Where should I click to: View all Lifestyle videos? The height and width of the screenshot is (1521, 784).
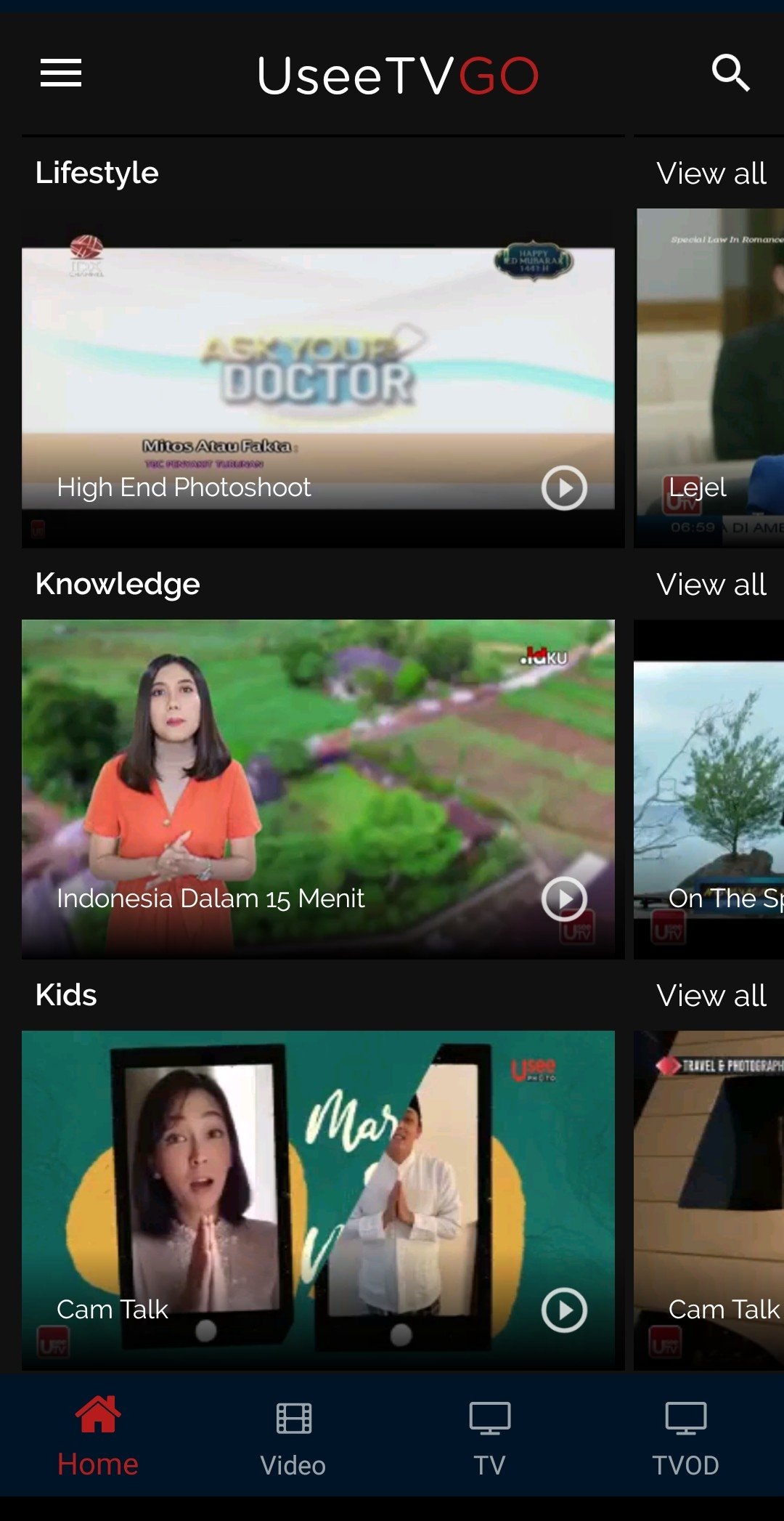711,174
